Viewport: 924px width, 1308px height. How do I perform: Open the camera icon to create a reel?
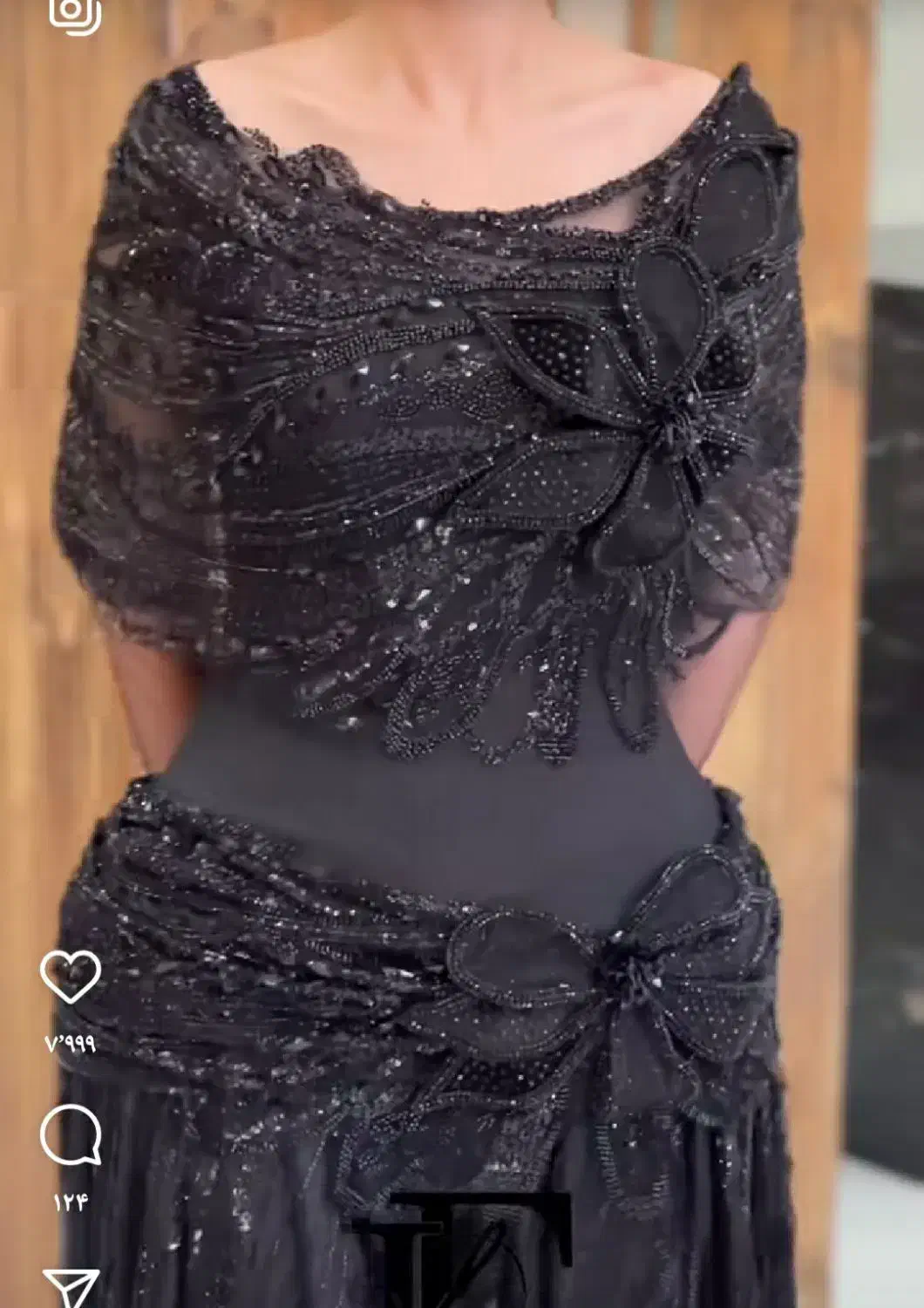pos(74,12)
